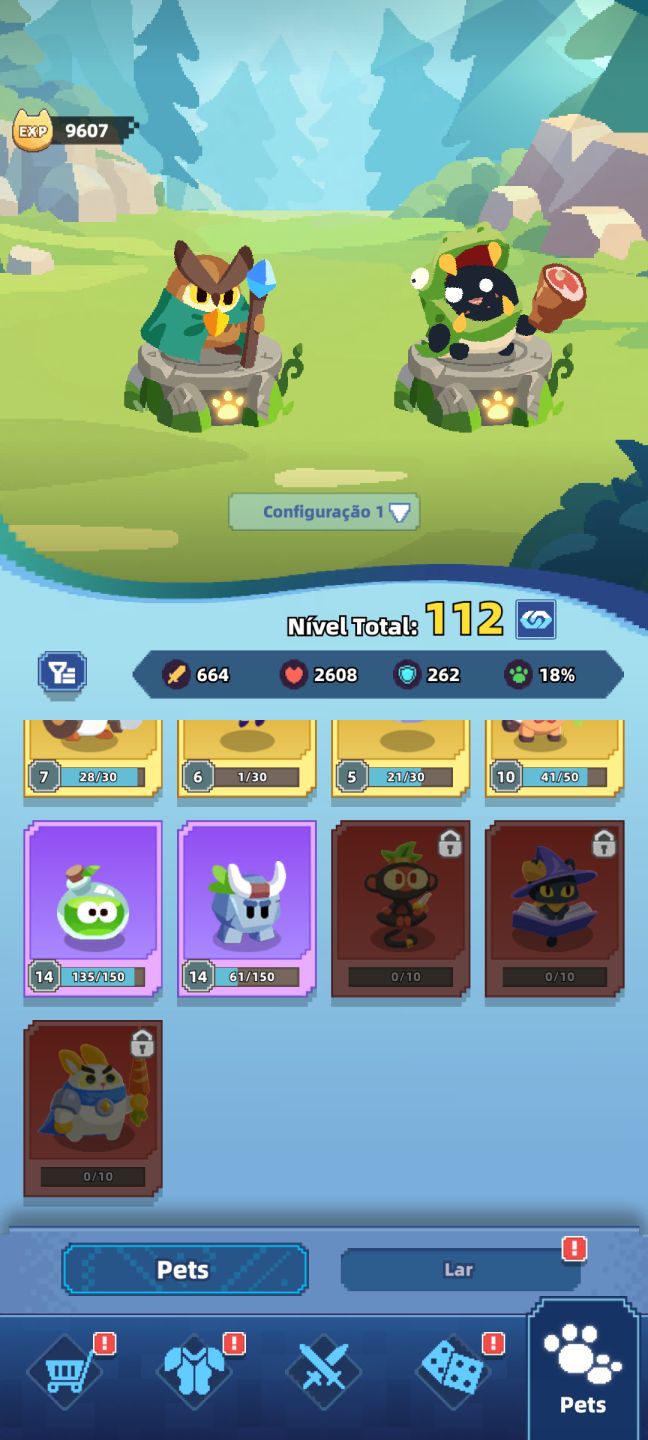The width and height of the screenshot is (648, 1440).
Task: Expand the Configuração 1 dropdown
Action: (x=324, y=512)
